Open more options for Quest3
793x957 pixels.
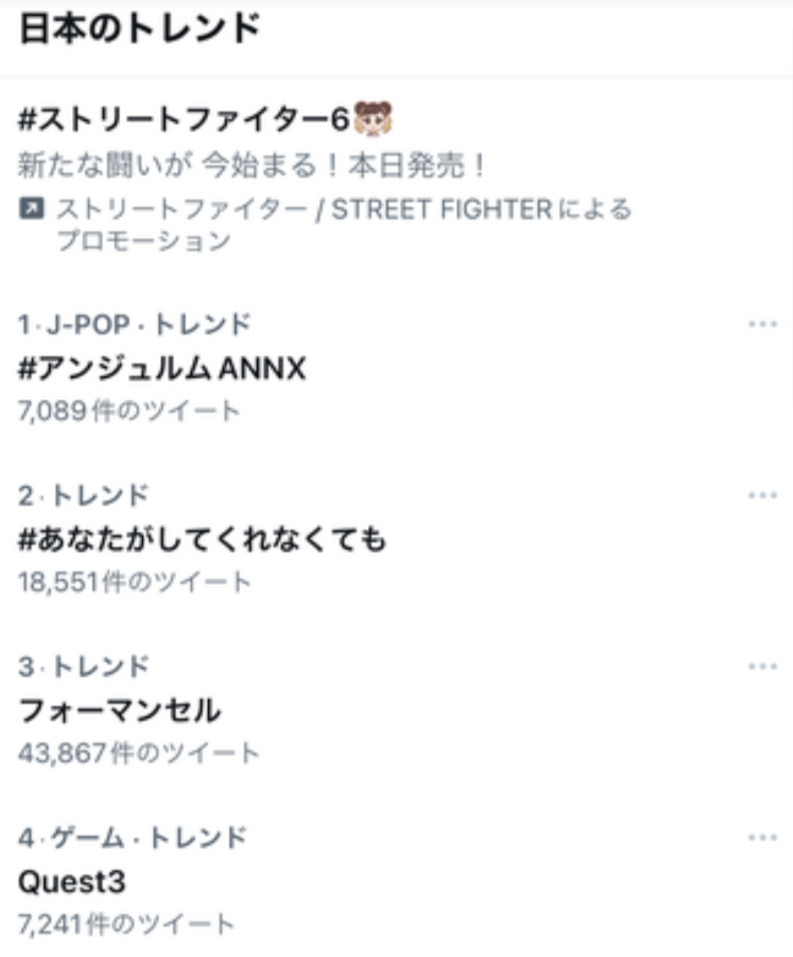tap(762, 837)
